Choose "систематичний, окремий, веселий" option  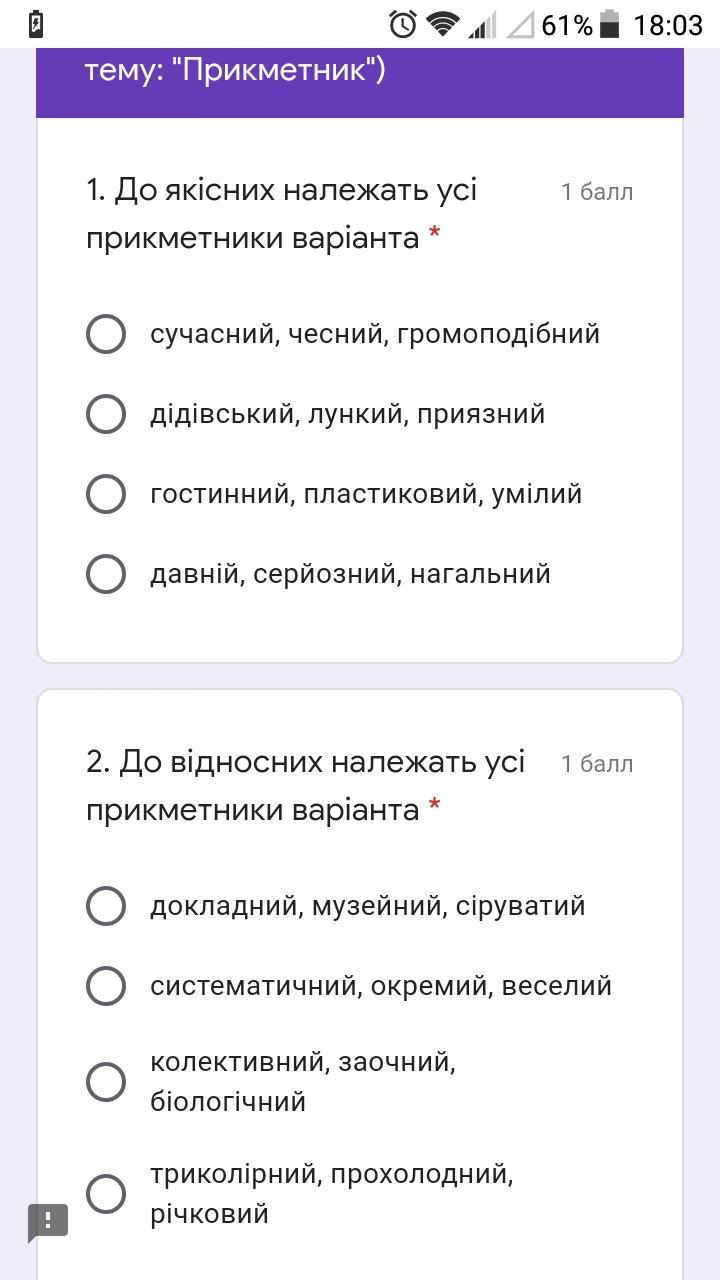click(x=106, y=986)
